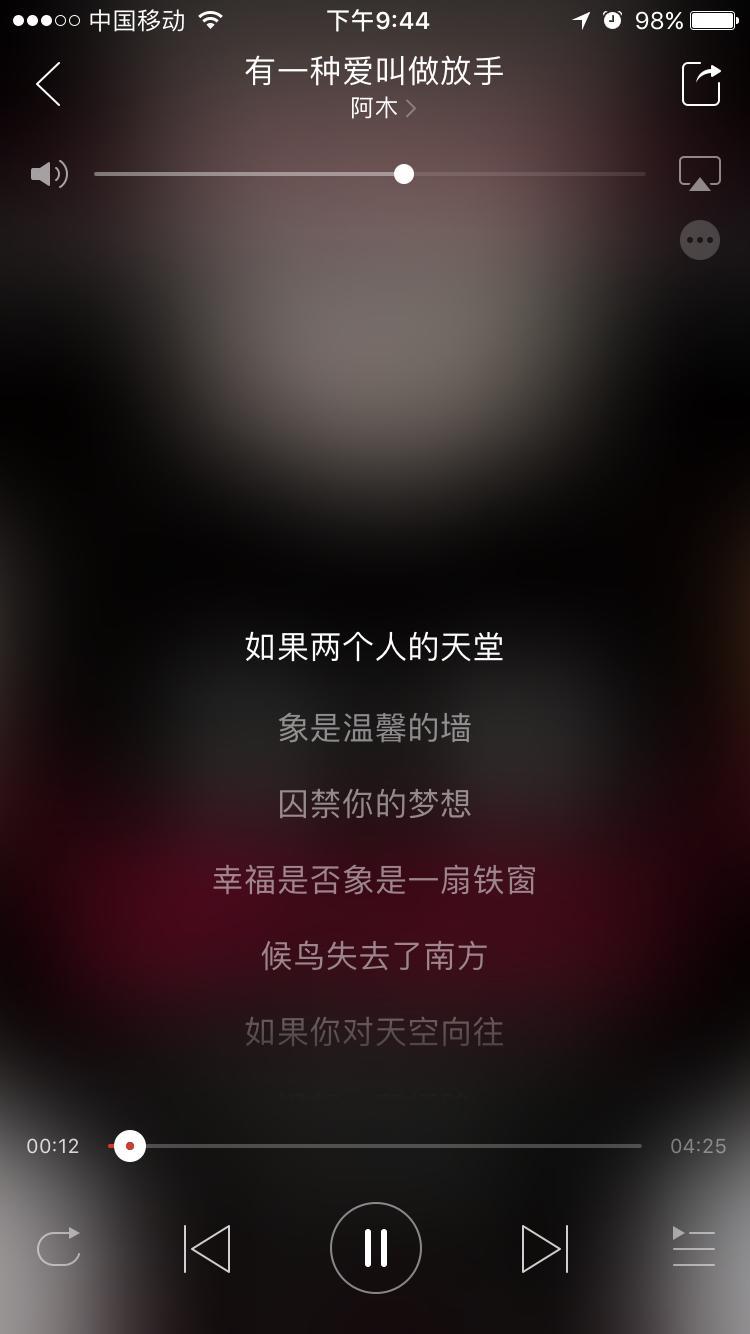Skip to the previous track
Screen dimensions: 750x1334
pos(208,1248)
